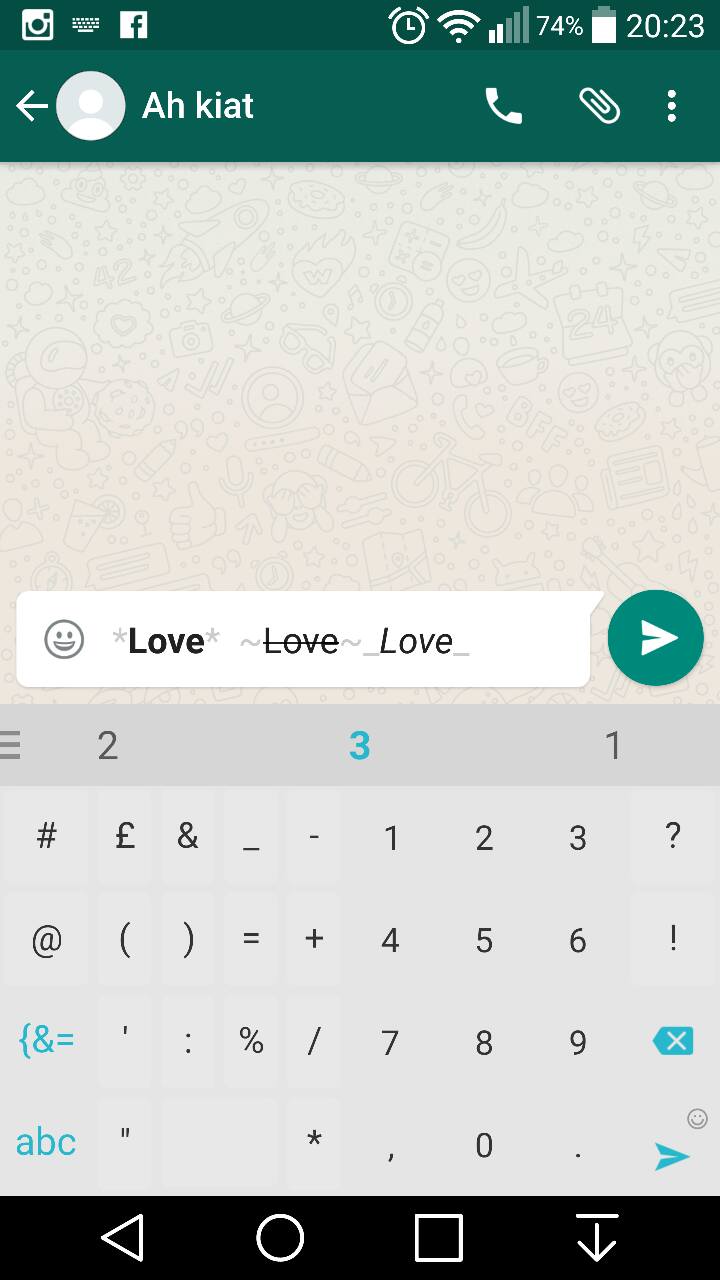Open the emoji picker in message box
This screenshot has height=1280, width=720.
point(64,639)
